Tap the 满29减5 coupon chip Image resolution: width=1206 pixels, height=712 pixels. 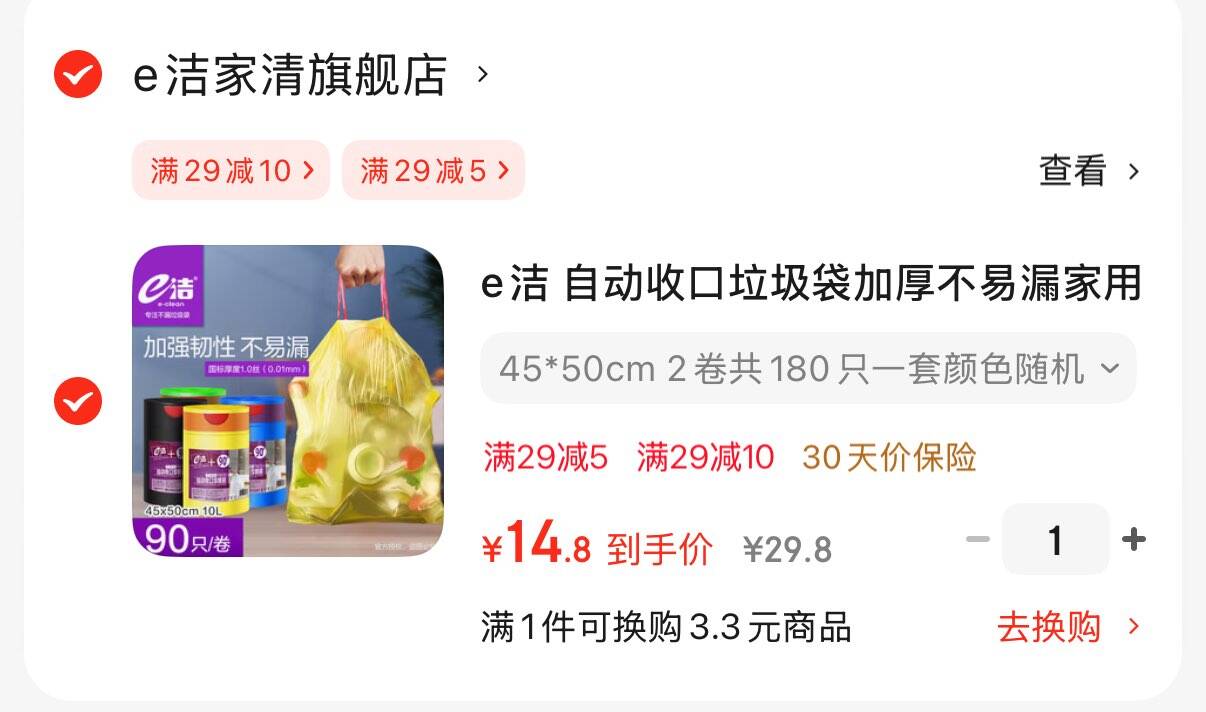(433, 171)
